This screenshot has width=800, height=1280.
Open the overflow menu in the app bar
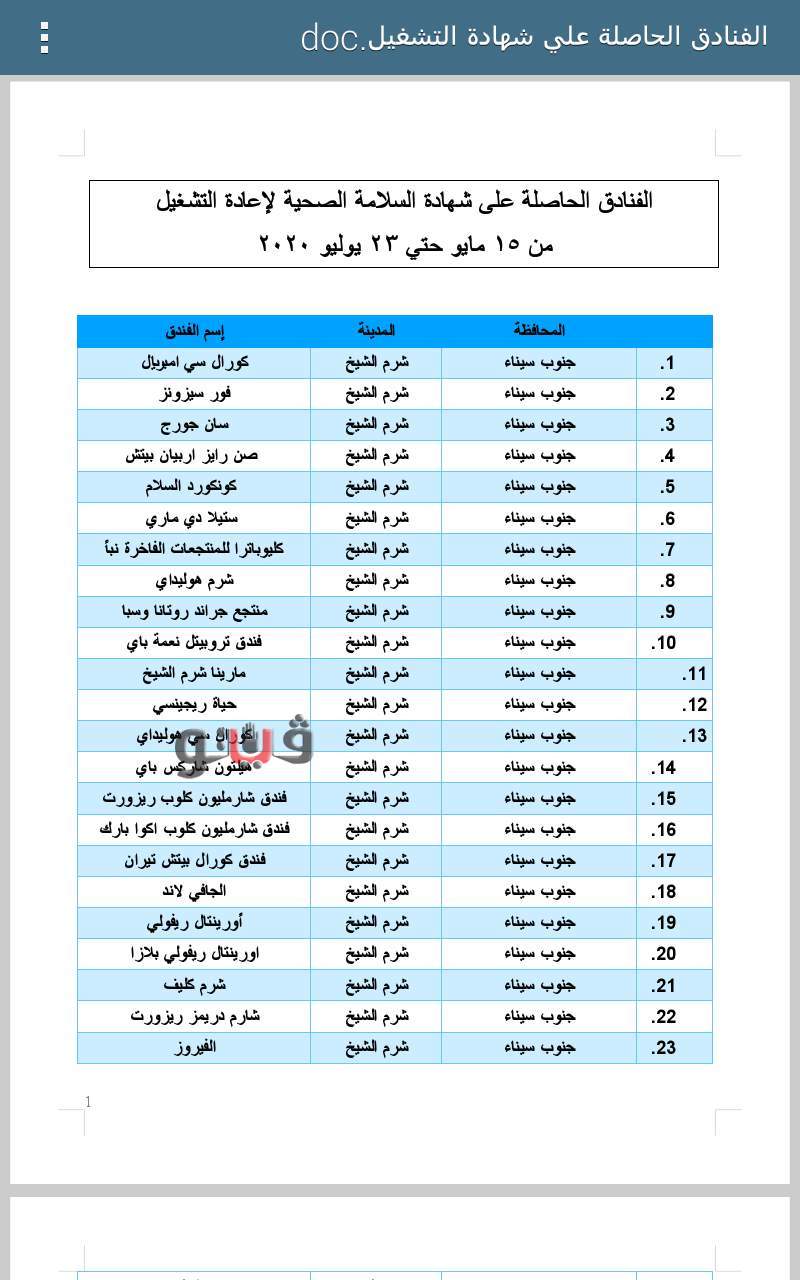pyautogui.click(x=44, y=37)
